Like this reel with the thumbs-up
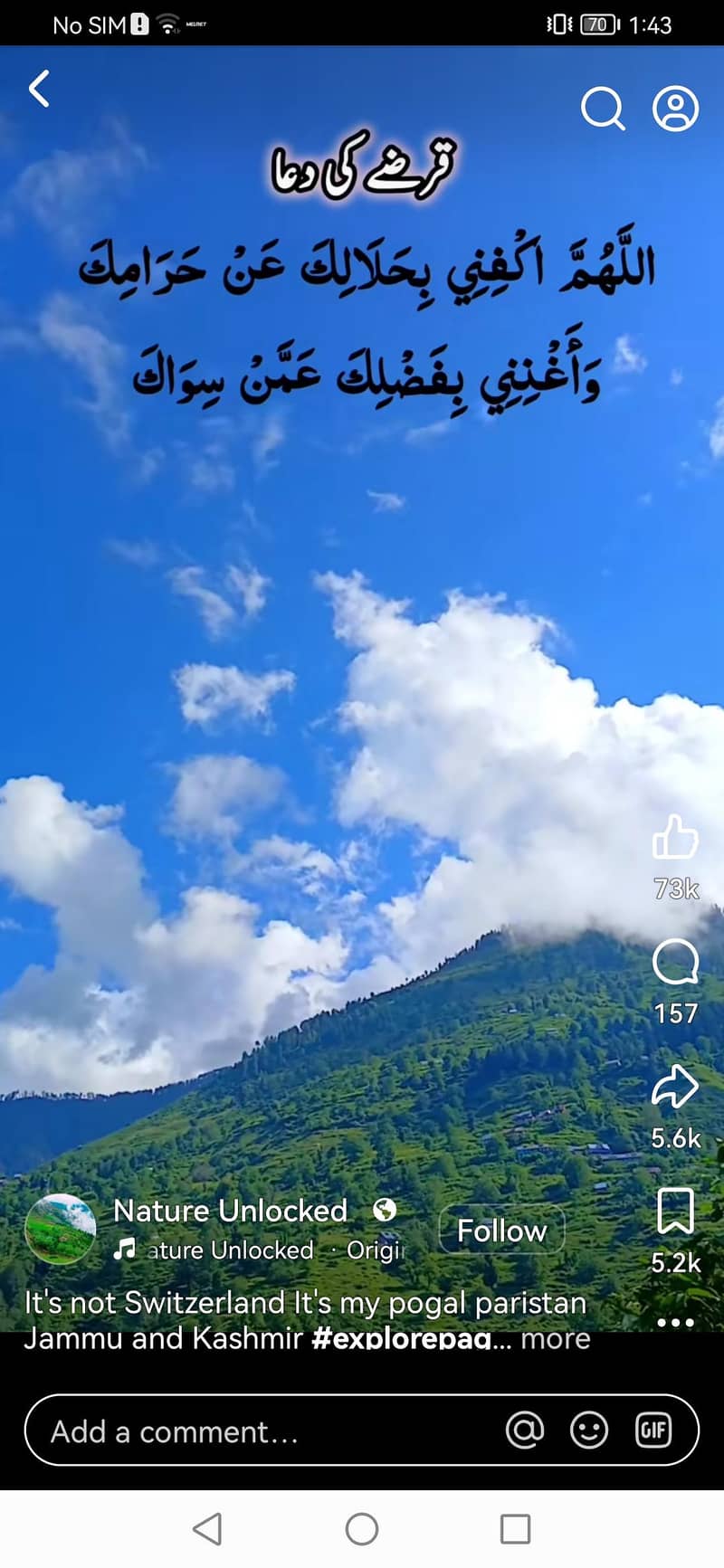724x1568 pixels. 675,836
